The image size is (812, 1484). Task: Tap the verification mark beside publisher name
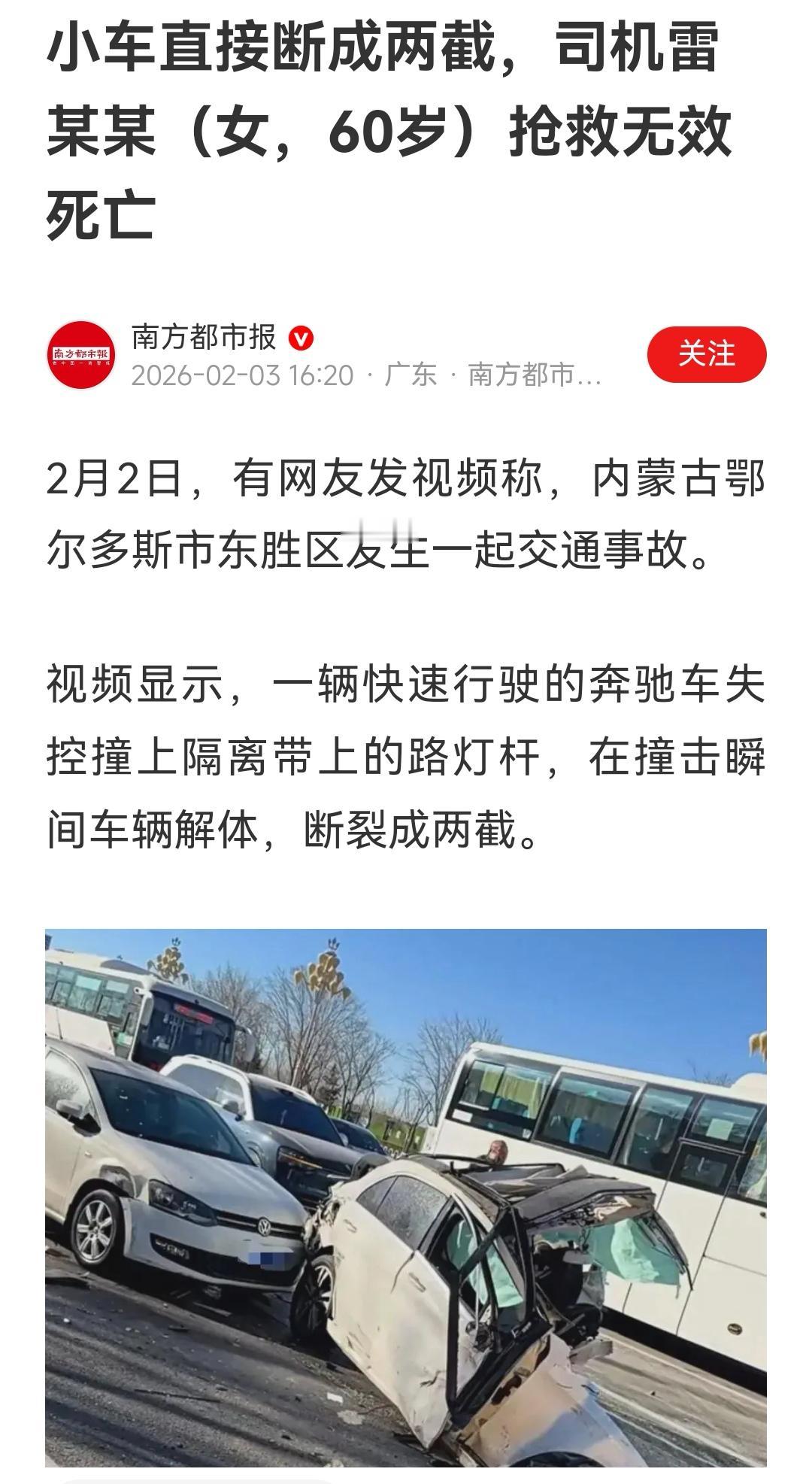(301, 338)
